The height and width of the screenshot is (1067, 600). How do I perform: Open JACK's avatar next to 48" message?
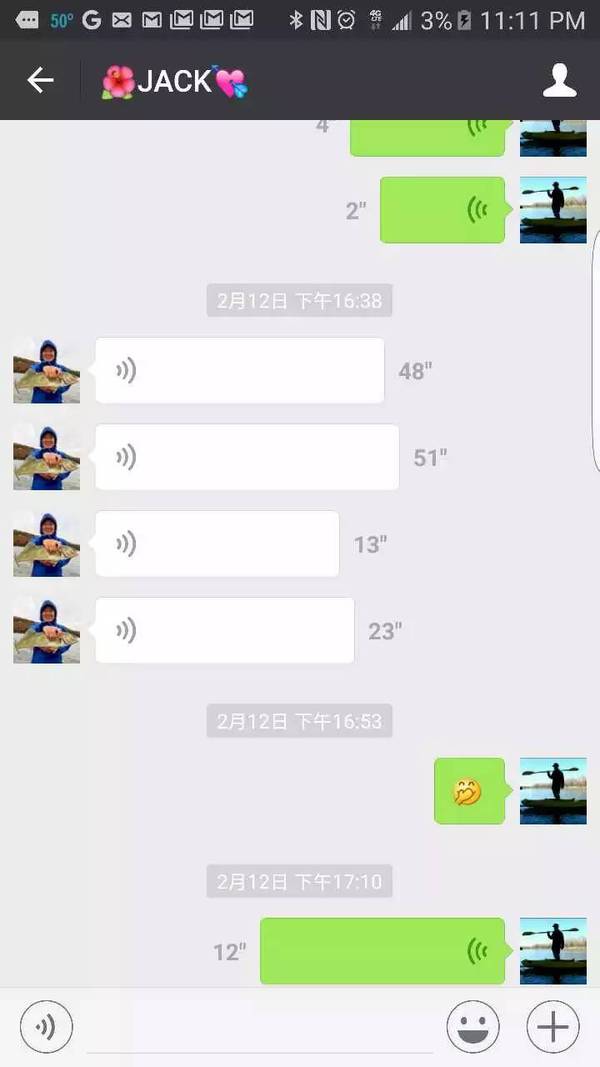(x=46, y=371)
